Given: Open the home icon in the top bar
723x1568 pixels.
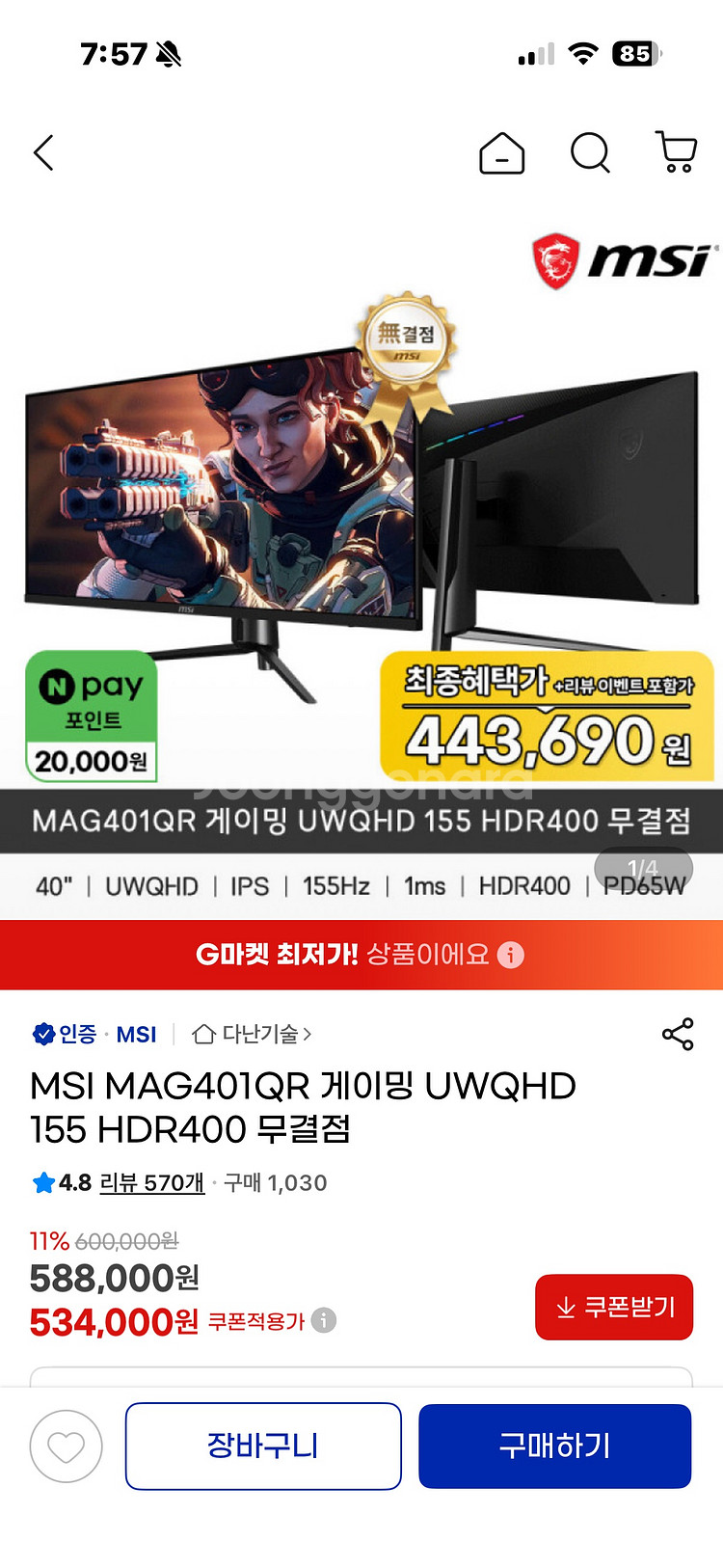Looking at the screenshot, I should (501, 152).
